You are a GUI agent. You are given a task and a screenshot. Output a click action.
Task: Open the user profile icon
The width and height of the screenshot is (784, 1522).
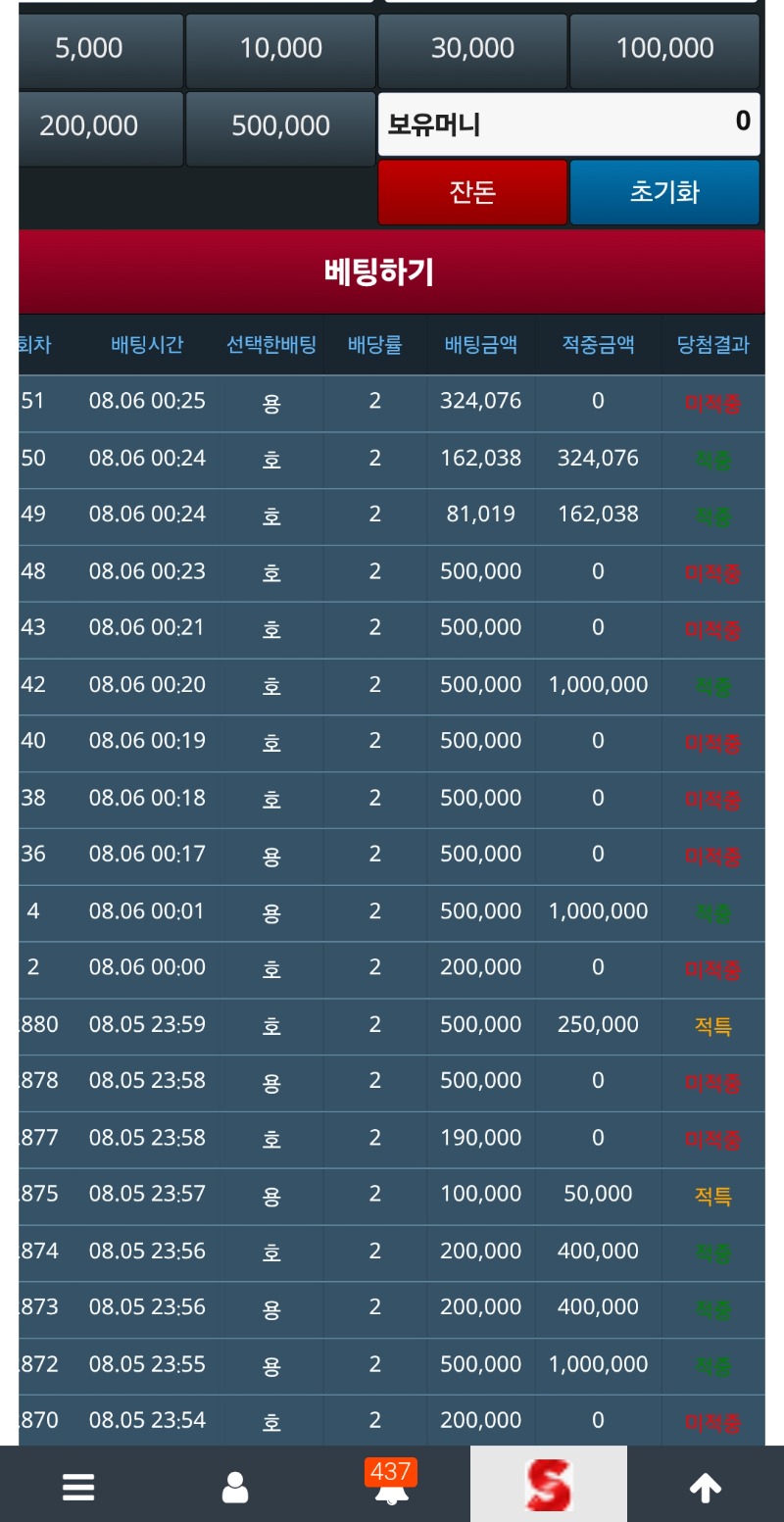tap(235, 1488)
